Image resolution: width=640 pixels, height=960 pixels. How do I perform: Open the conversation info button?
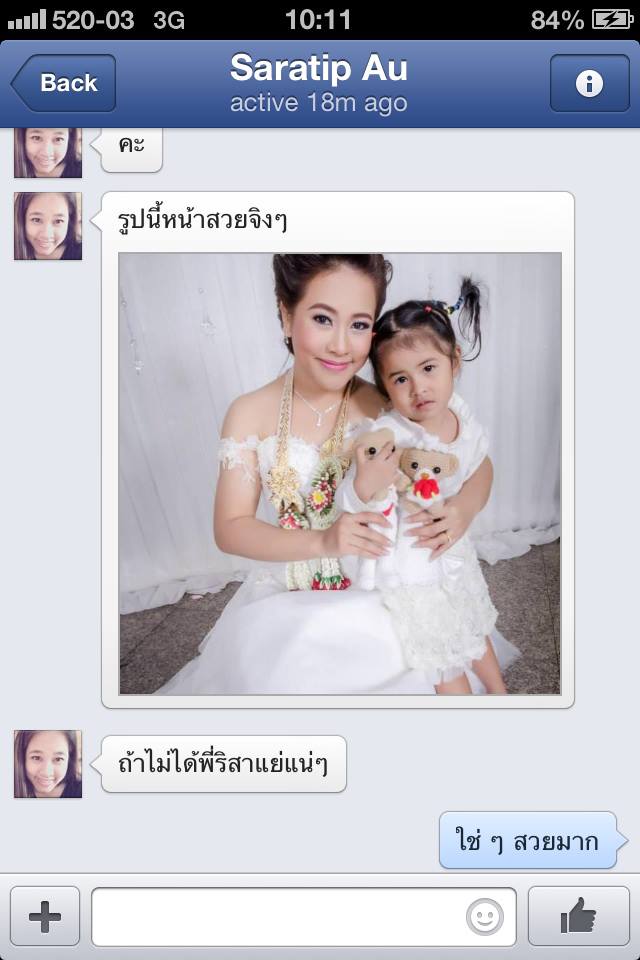point(589,83)
